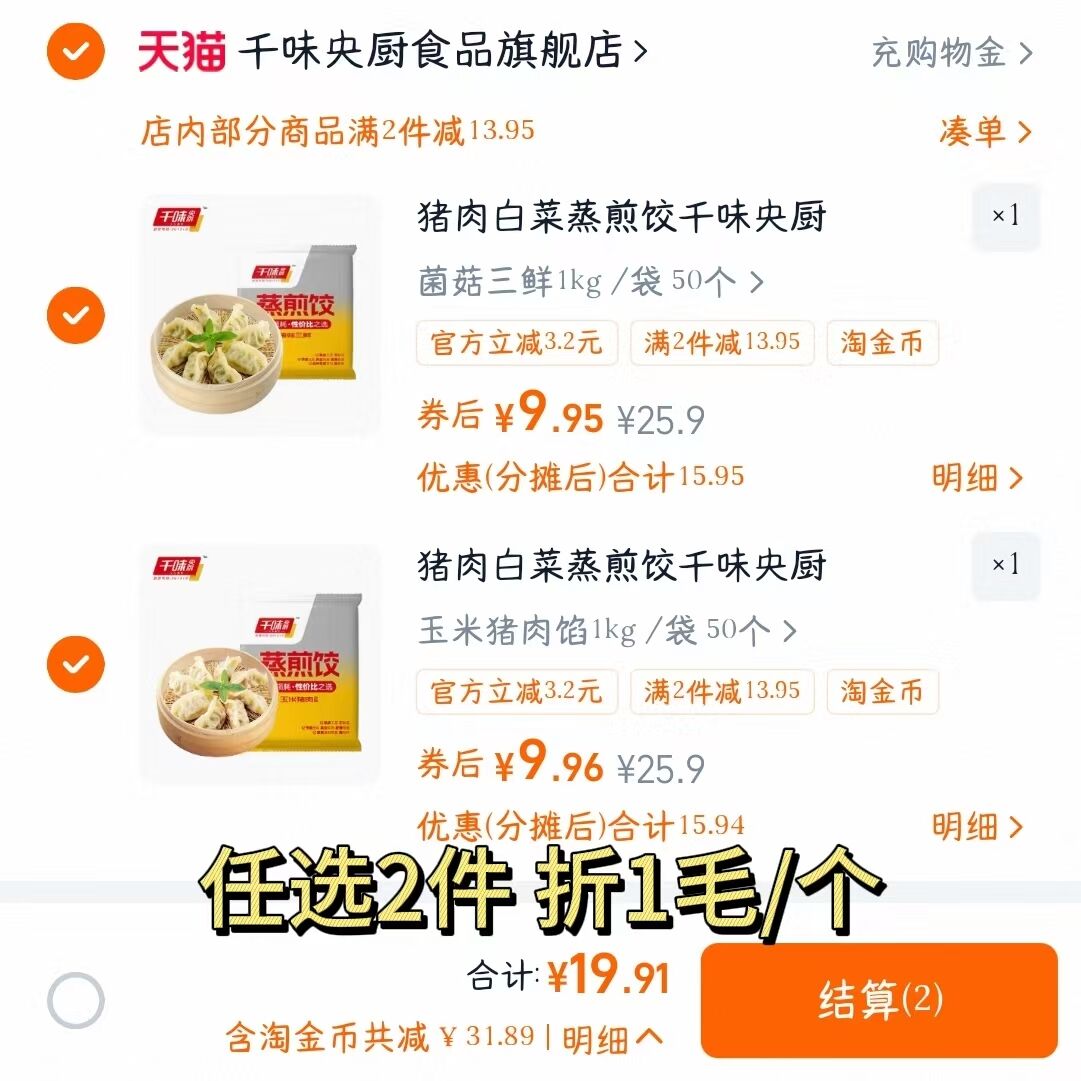
Task: Open the 千味央厨食品旗舰店 store page
Action: (440, 51)
